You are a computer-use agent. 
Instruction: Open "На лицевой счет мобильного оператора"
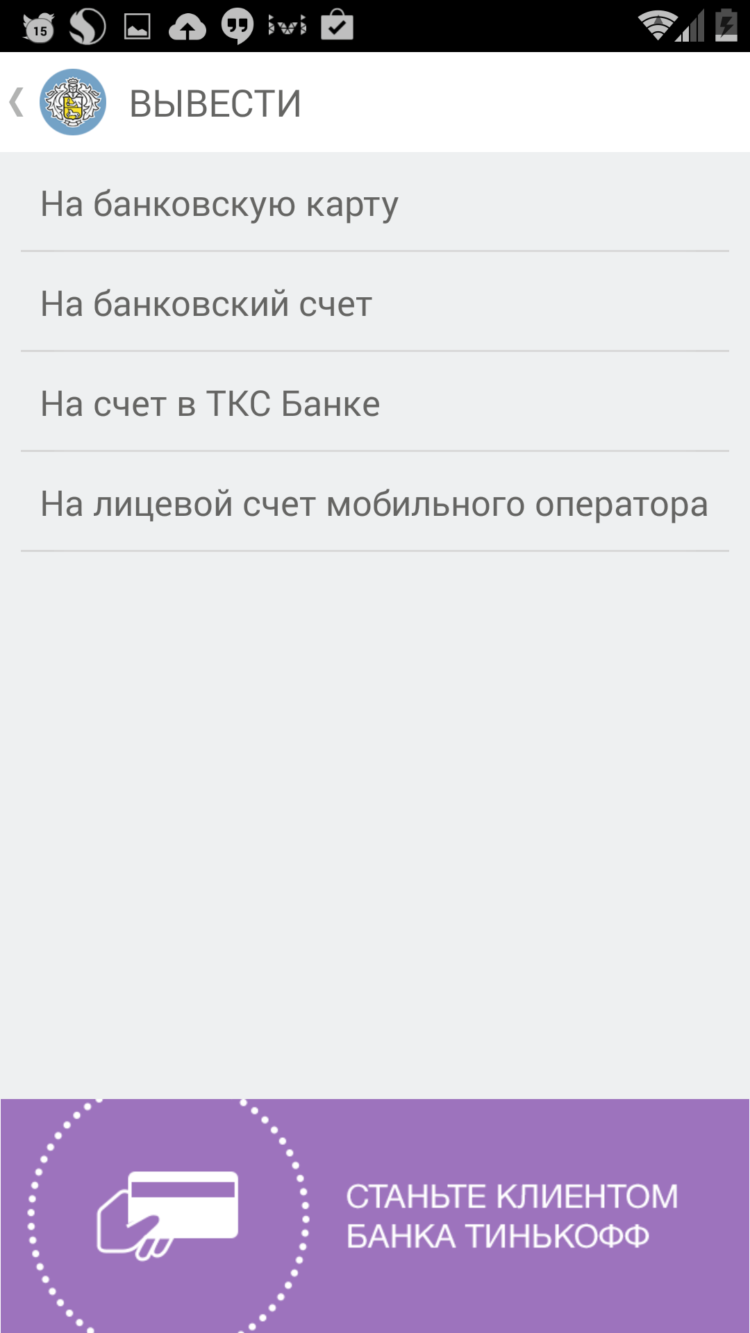tap(375, 504)
